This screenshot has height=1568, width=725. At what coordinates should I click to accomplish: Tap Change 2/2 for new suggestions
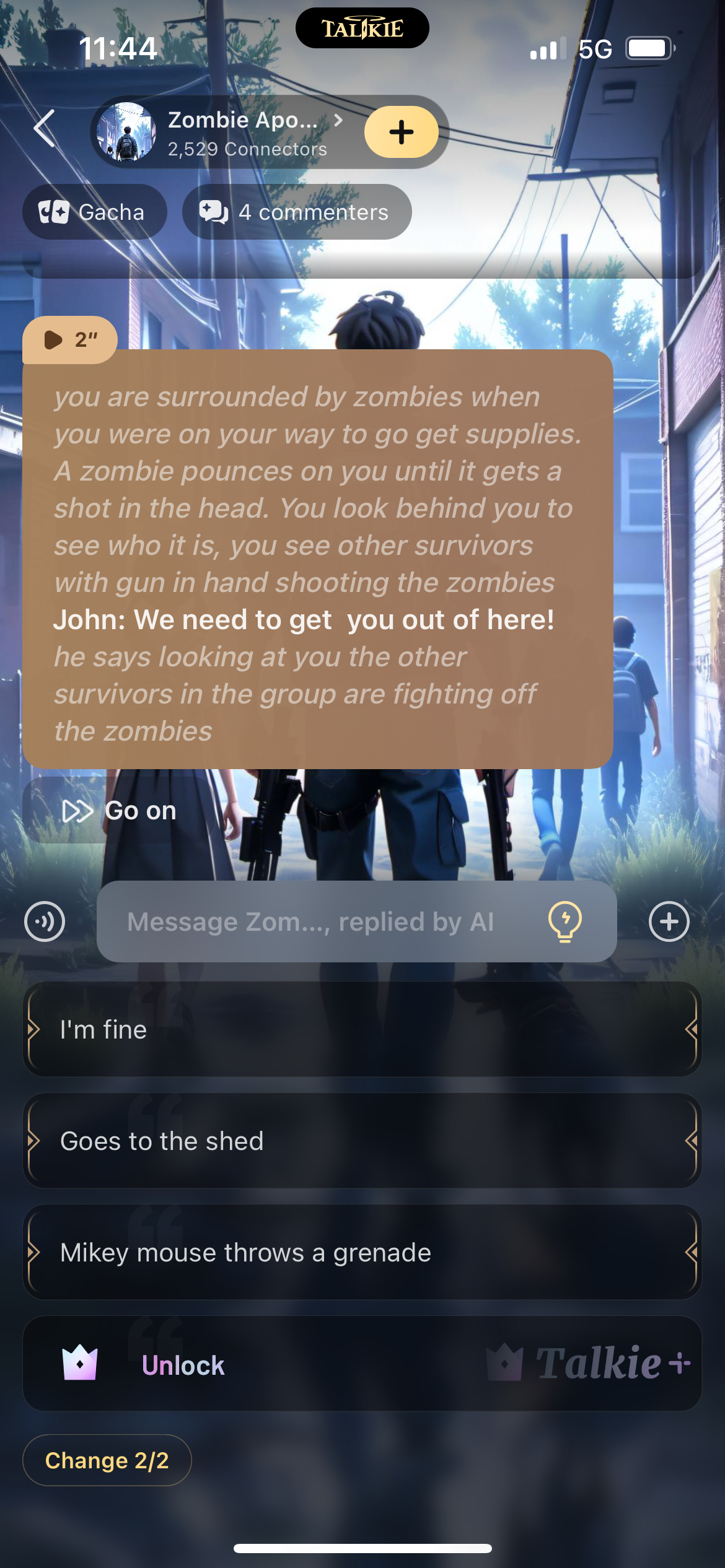pyautogui.click(x=107, y=1460)
